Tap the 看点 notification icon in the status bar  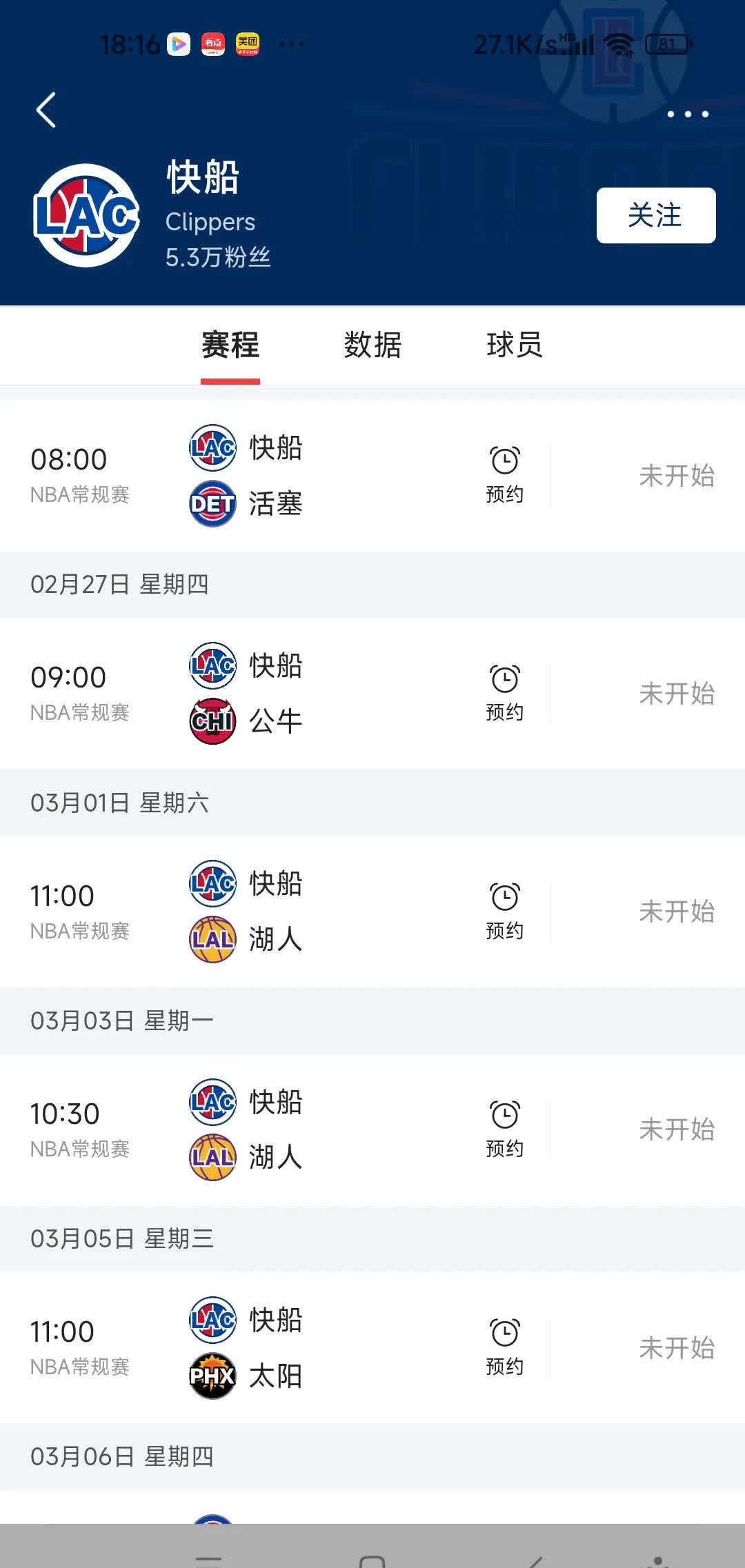coord(212,43)
